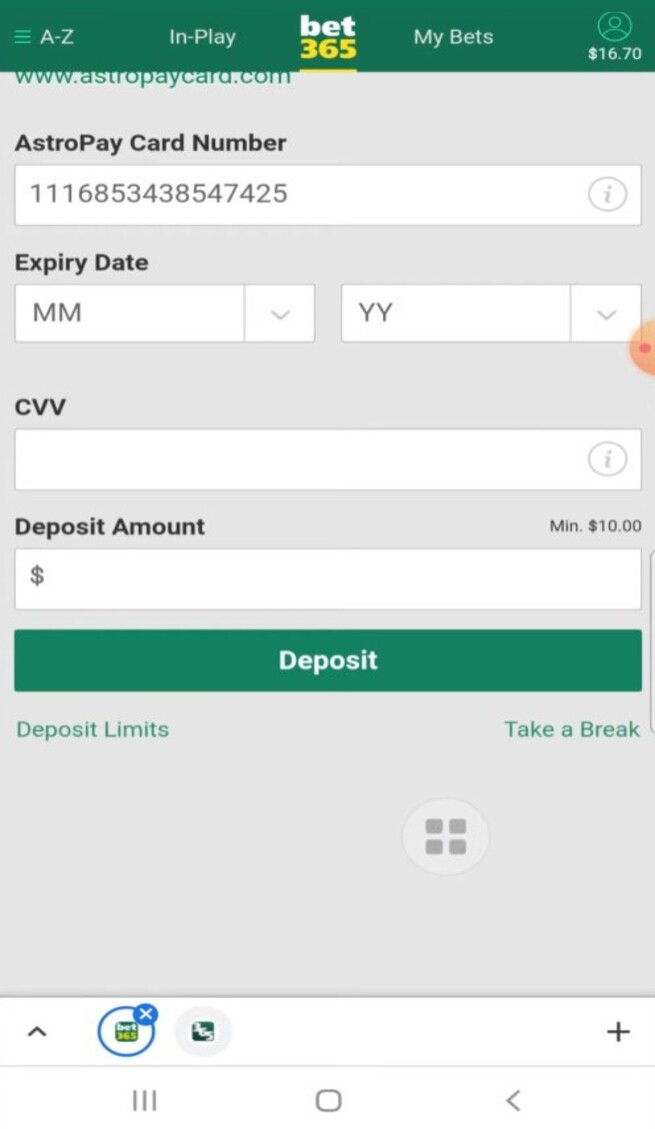The height and width of the screenshot is (1129, 655).
Task: Focus the Deposit Amount field
Action: point(328,579)
